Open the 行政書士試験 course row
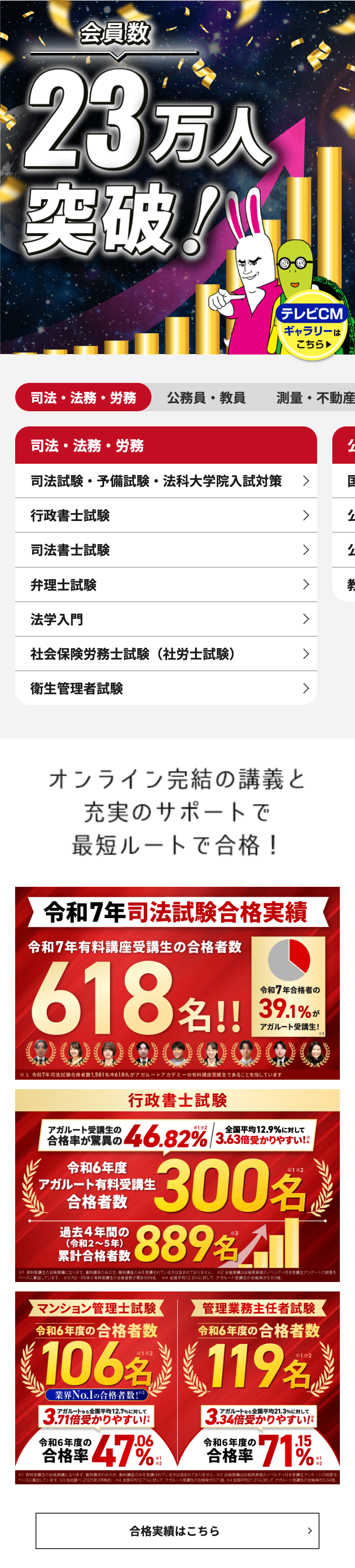Viewport: 355px width, 1568px height. pyautogui.click(x=166, y=516)
